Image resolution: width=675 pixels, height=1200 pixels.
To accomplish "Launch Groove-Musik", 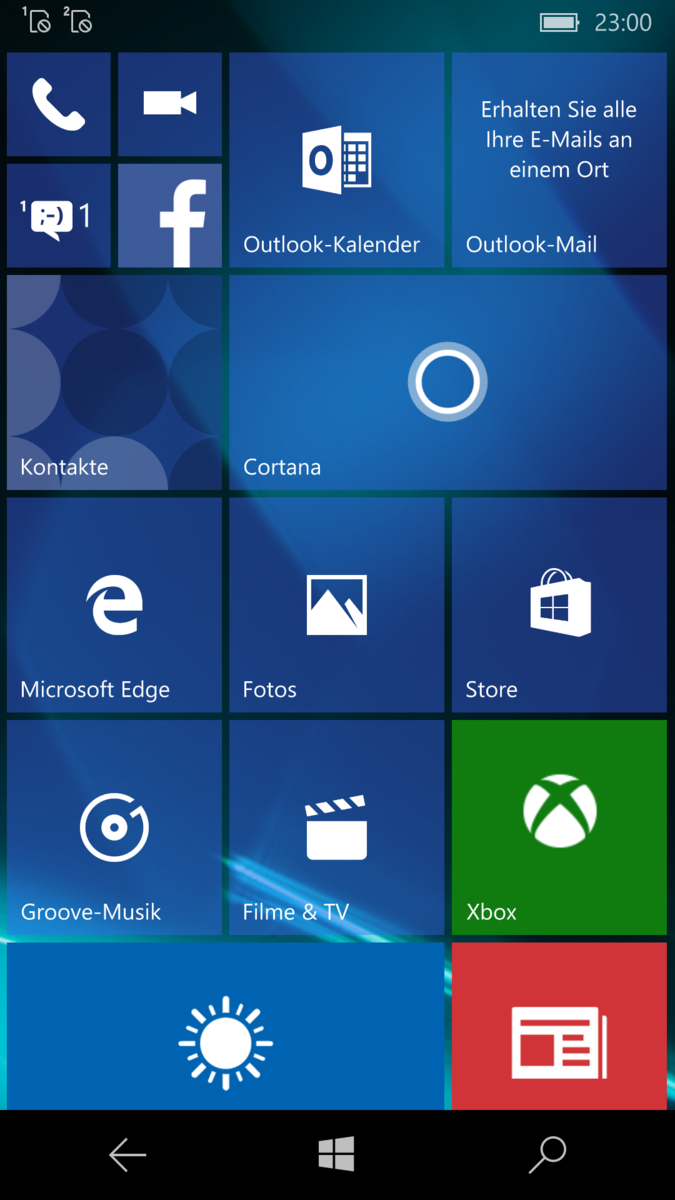I will point(114,827).
